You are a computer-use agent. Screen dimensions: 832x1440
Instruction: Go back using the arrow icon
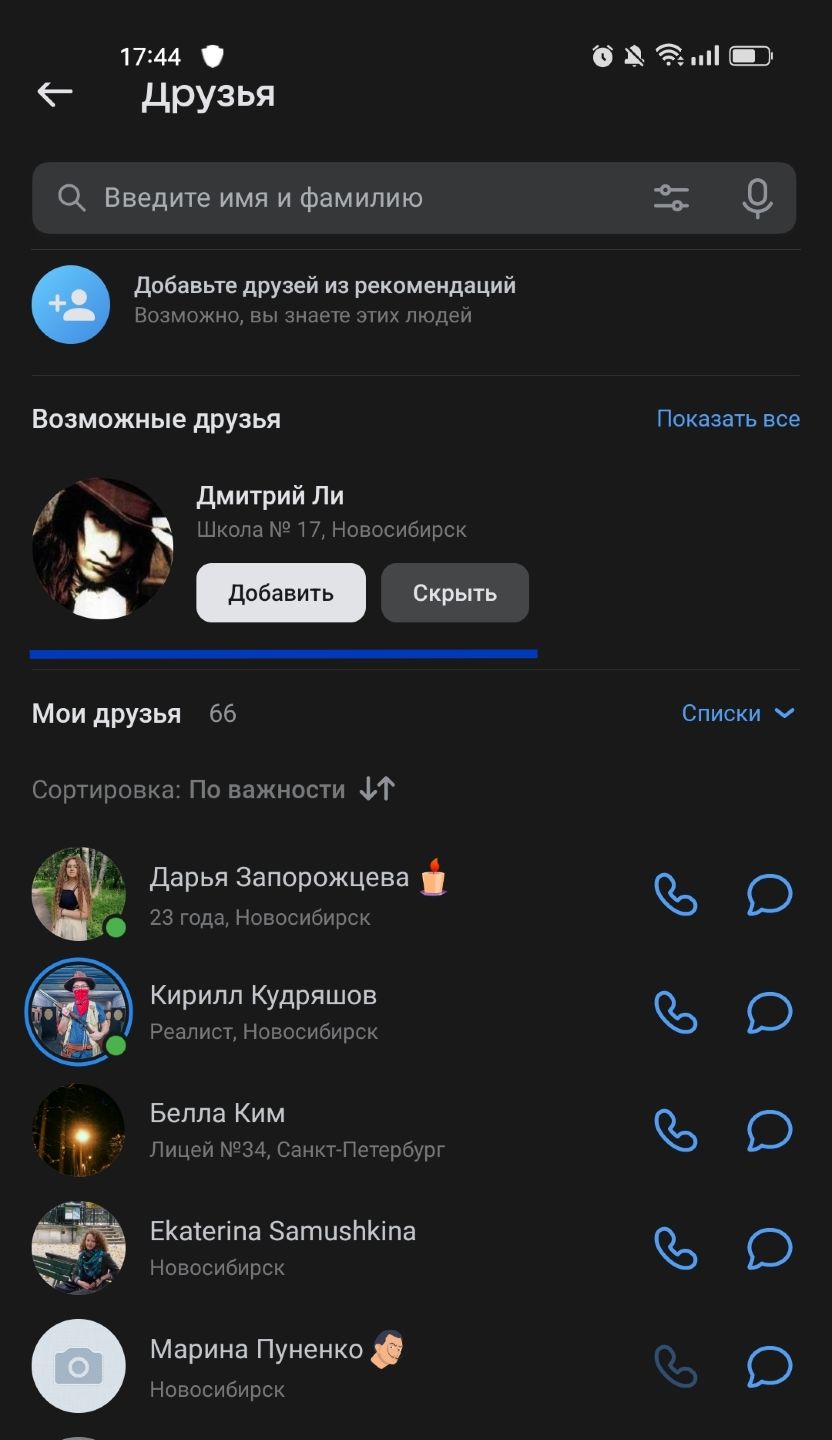[x=55, y=94]
